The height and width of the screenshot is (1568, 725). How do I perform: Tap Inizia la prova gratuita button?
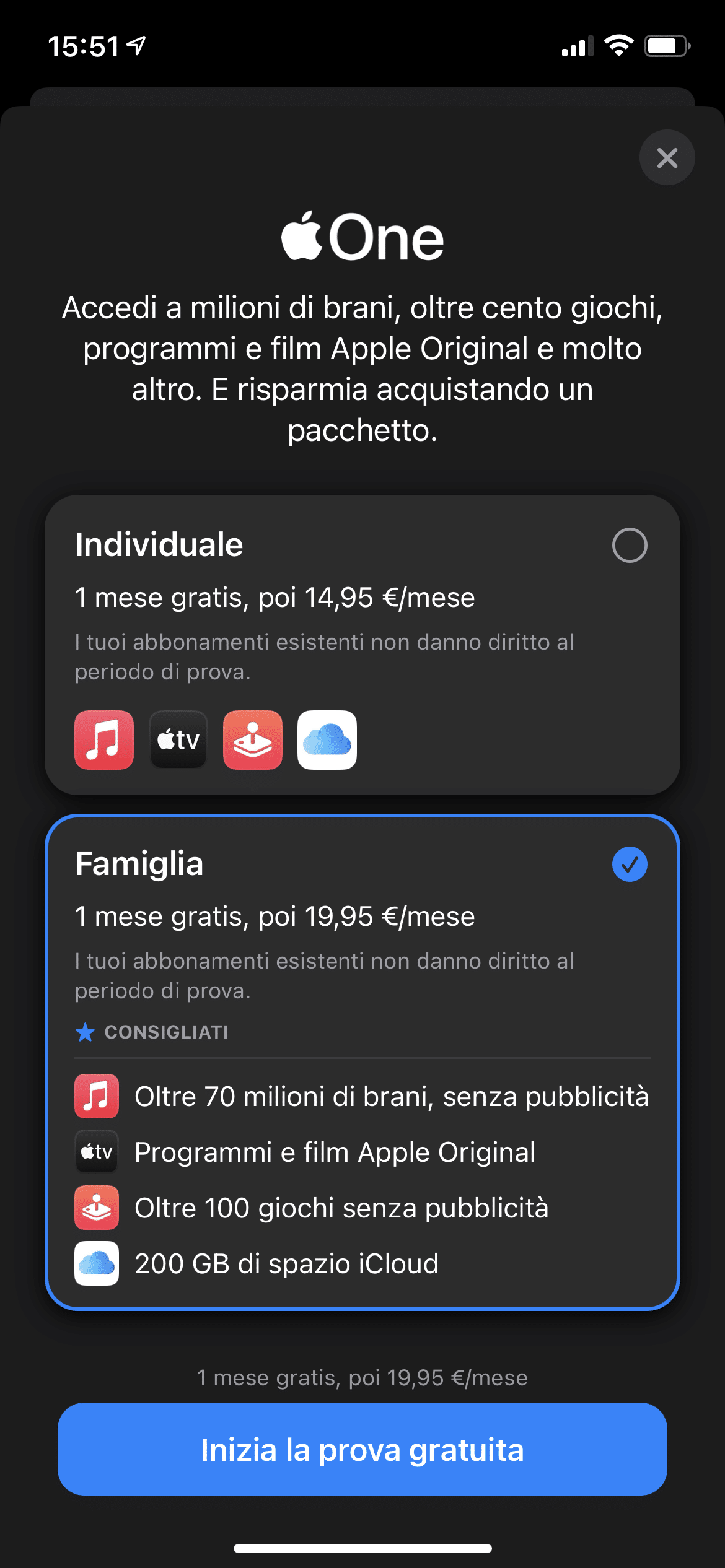pyautogui.click(x=362, y=1449)
